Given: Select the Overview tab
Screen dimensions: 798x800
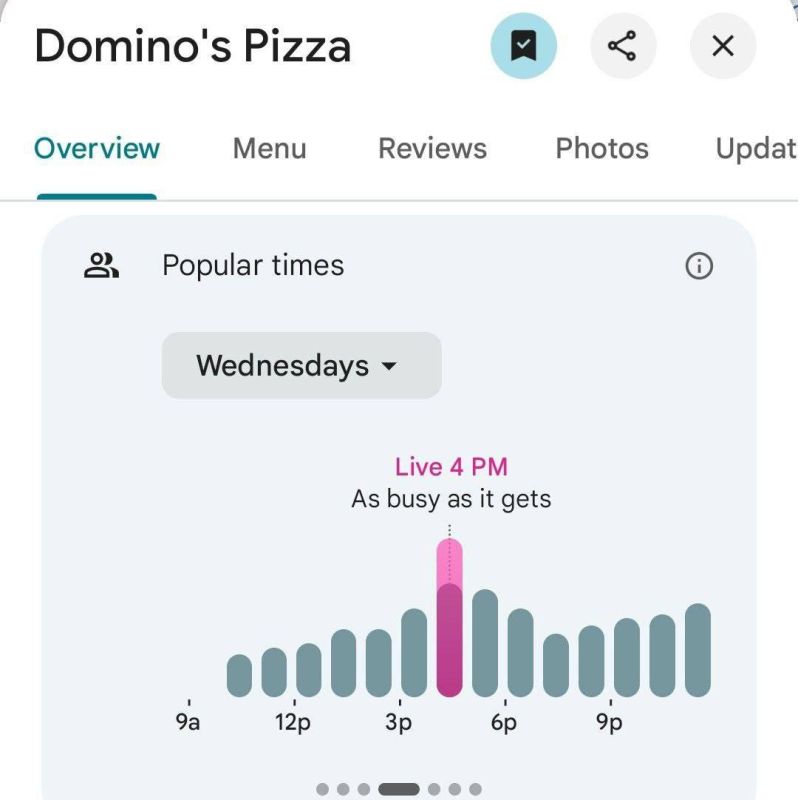Looking at the screenshot, I should pos(97,149).
